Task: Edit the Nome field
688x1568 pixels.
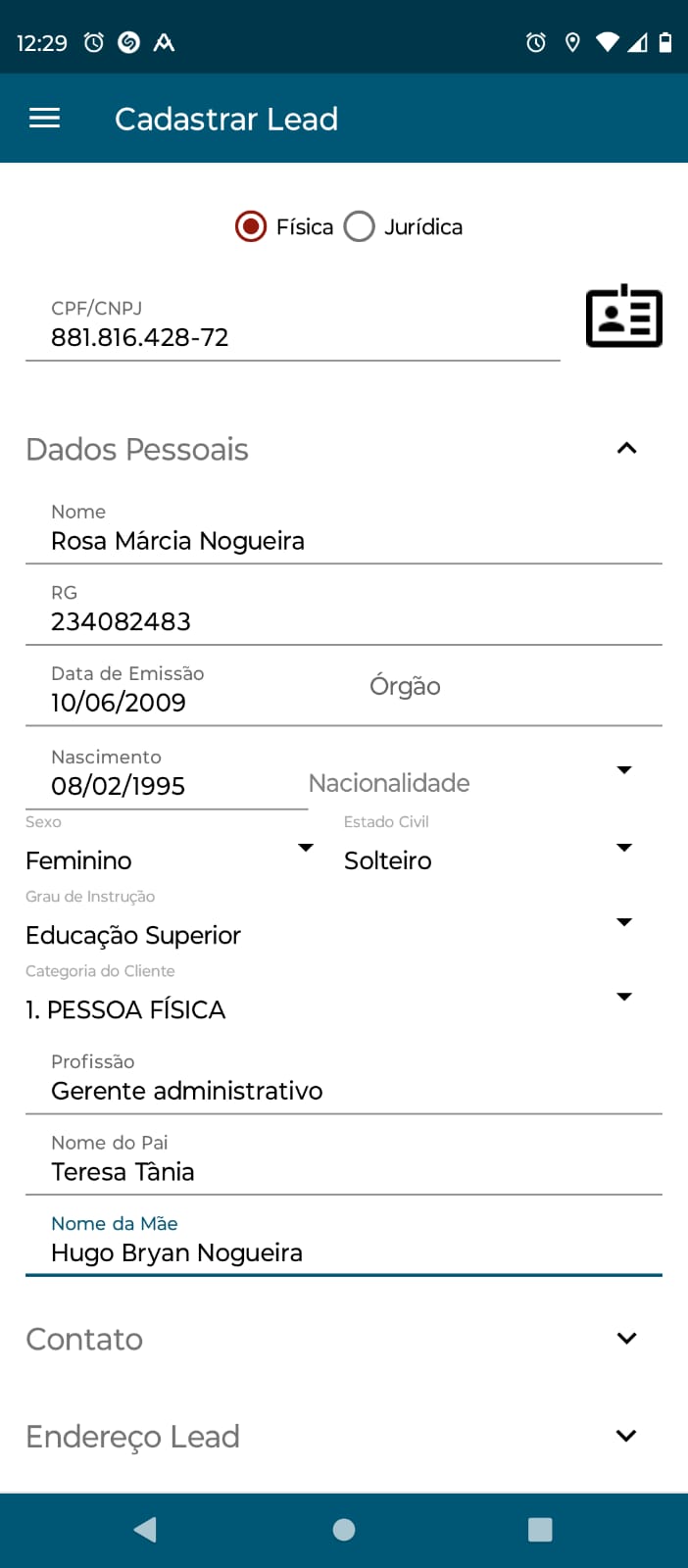Action: coord(343,541)
